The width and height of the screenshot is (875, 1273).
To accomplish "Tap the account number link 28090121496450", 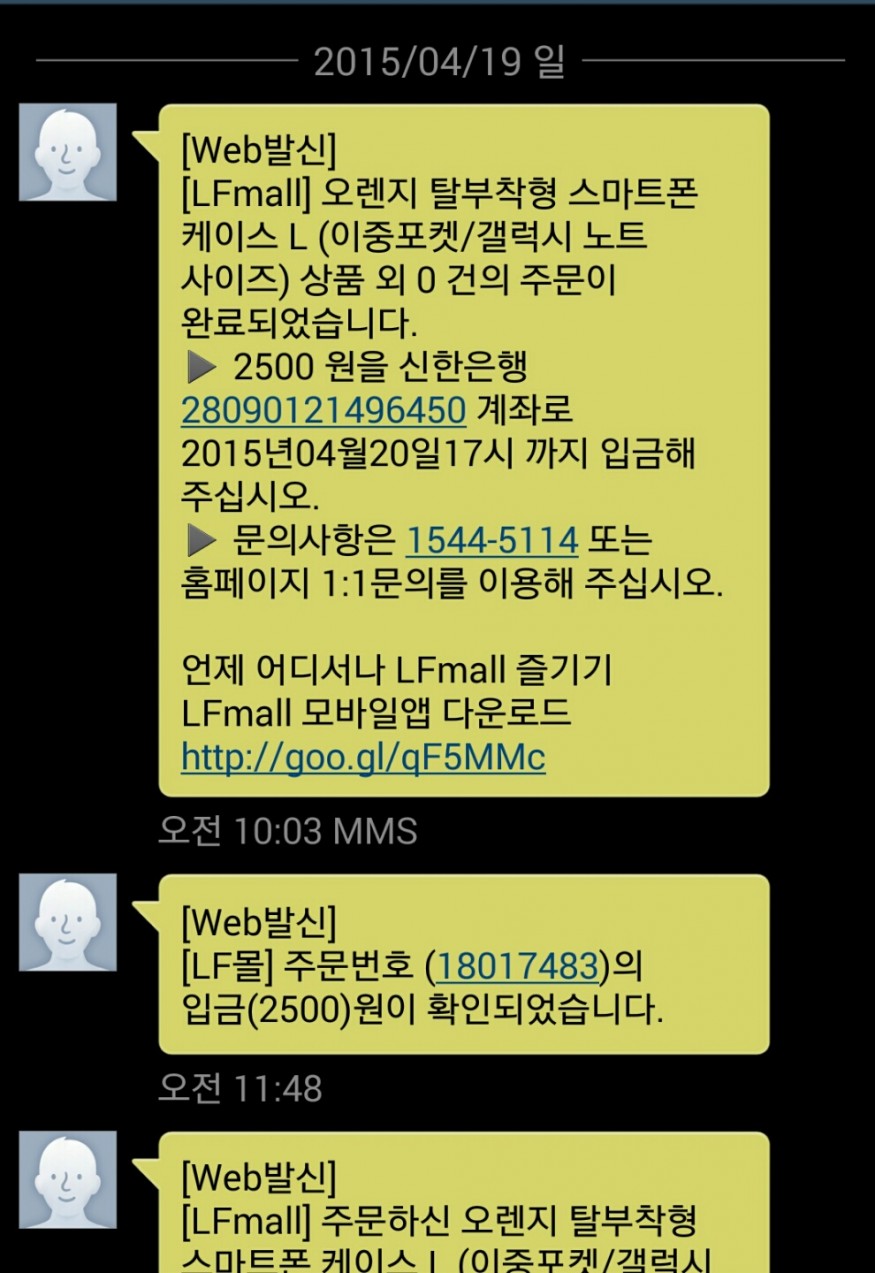I will click(323, 410).
